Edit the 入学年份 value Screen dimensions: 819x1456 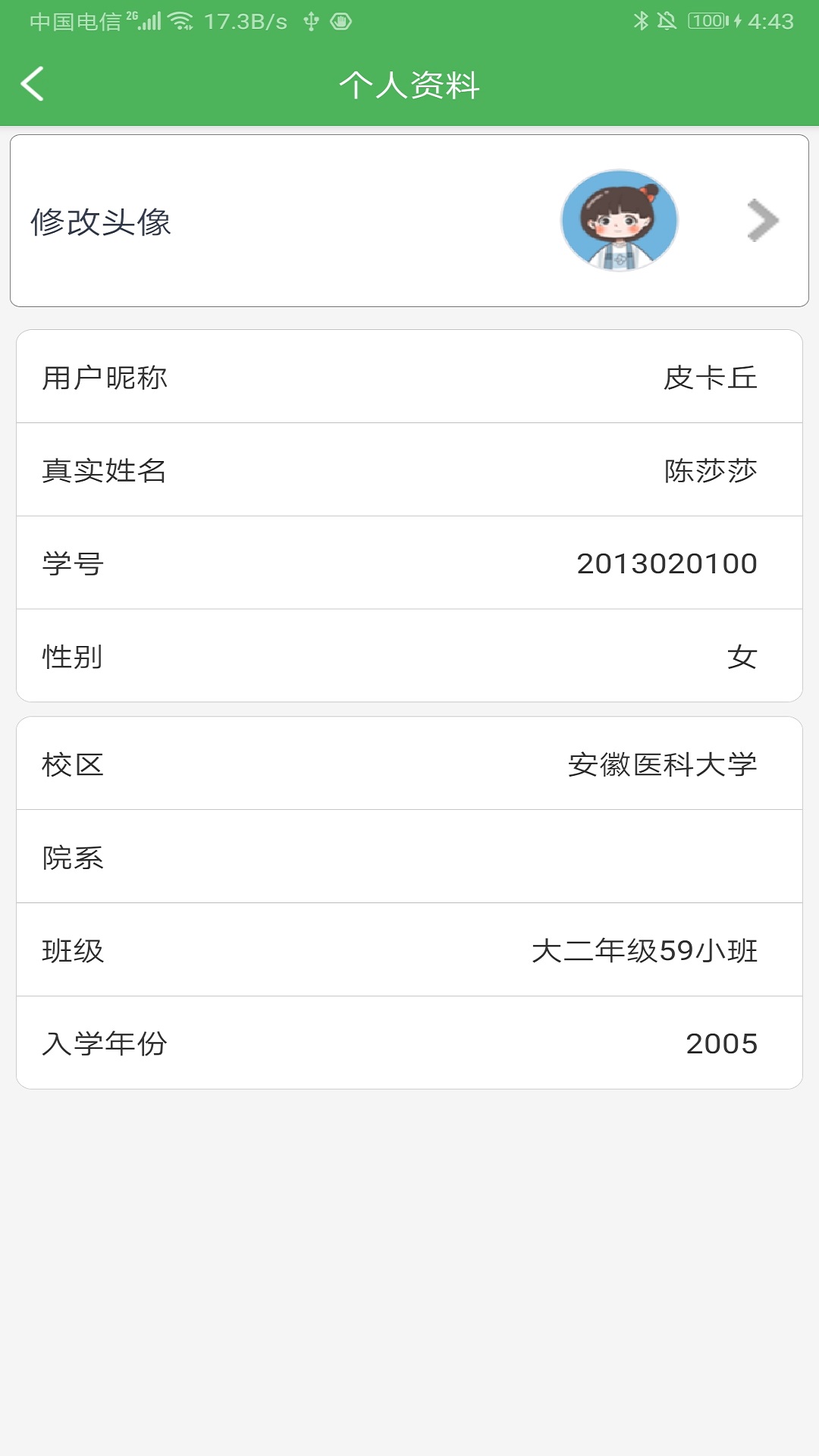(x=409, y=1043)
